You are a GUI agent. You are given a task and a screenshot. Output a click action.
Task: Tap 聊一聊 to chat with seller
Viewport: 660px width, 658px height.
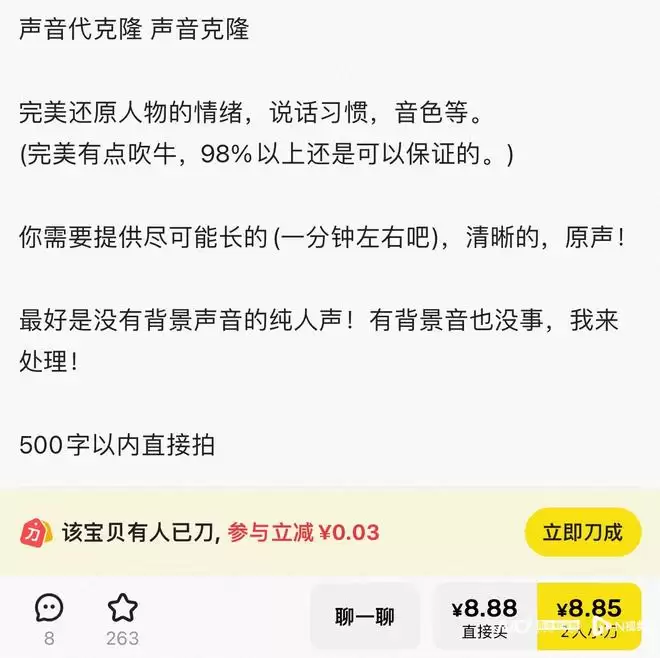click(x=364, y=617)
